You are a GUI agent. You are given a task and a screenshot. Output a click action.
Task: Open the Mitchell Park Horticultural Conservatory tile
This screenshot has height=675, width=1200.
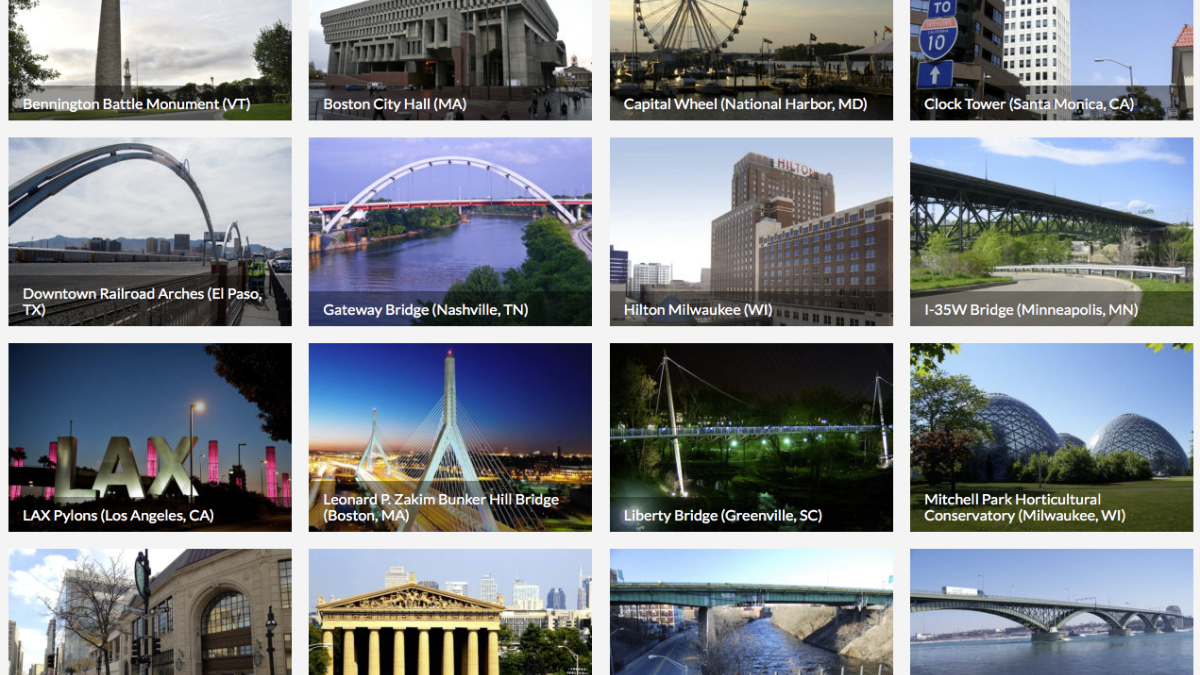click(x=1051, y=437)
